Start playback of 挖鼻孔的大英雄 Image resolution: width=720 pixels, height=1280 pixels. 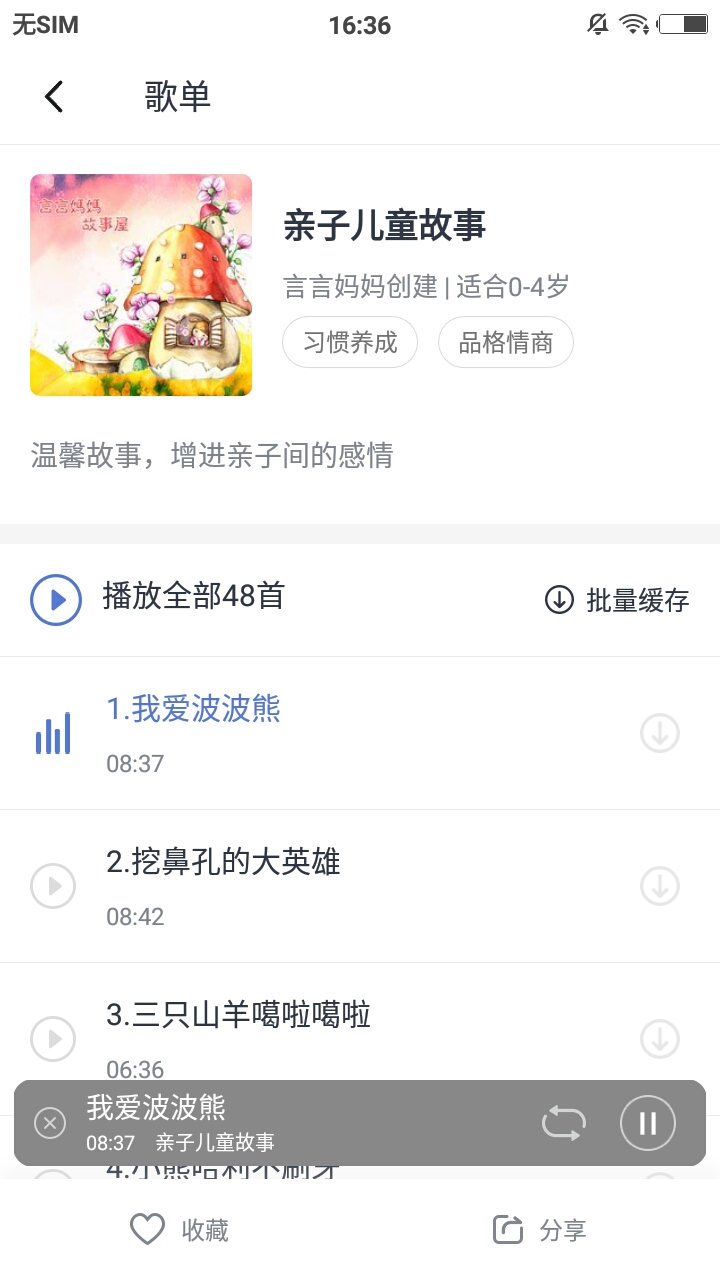point(52,886)
